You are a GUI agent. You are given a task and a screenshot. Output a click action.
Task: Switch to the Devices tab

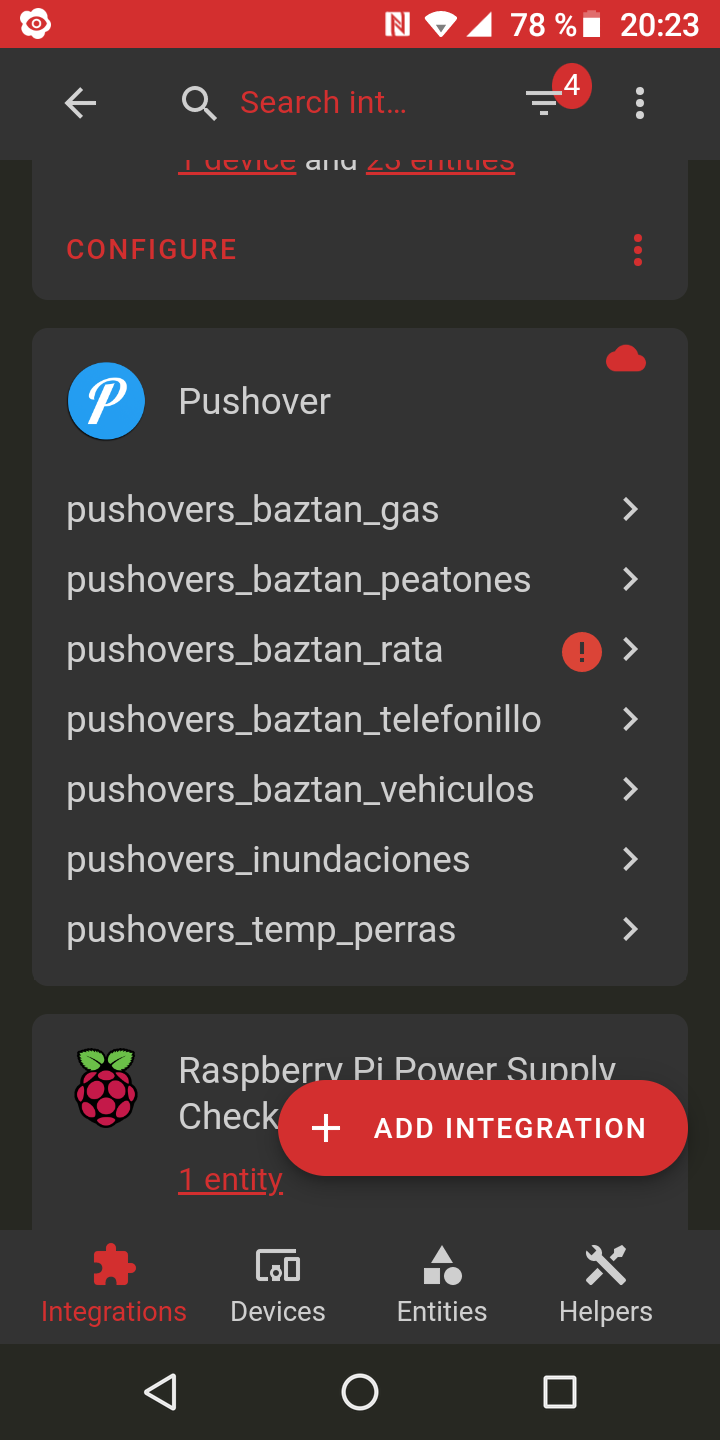(277, 1287)
